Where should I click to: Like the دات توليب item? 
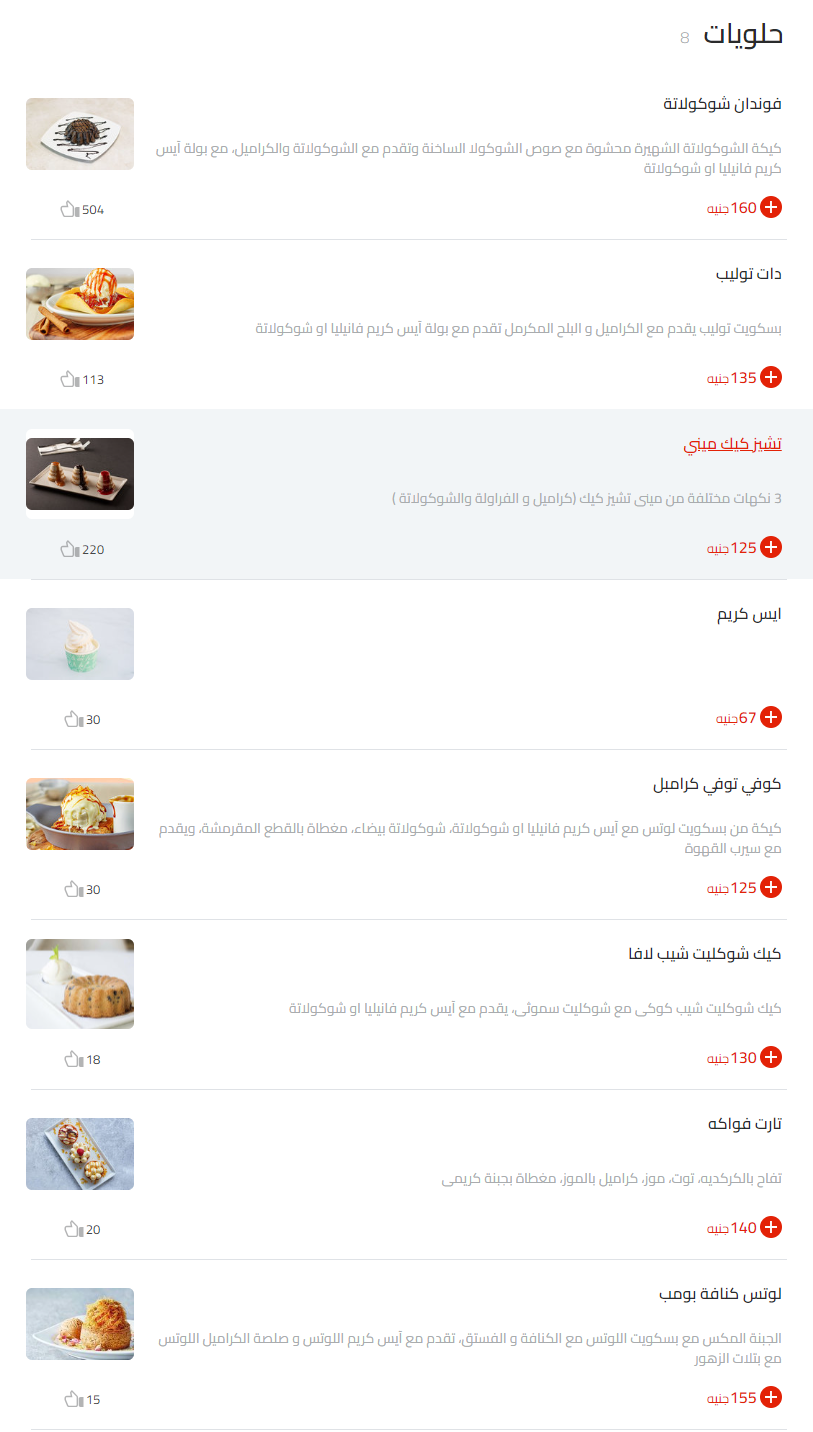[70, 379]
